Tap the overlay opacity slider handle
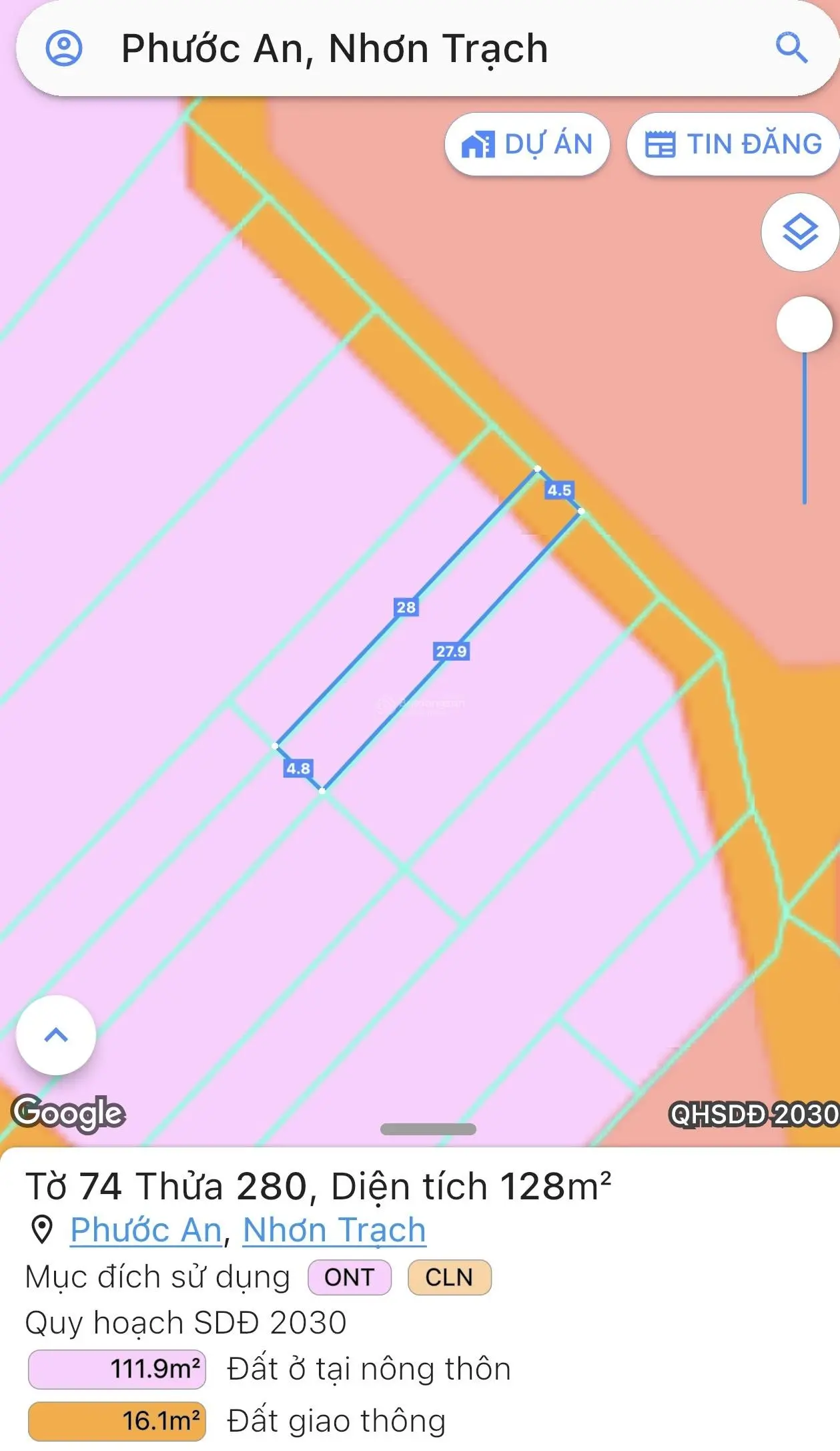840x1451 pixels. click(x=804, y=324)
